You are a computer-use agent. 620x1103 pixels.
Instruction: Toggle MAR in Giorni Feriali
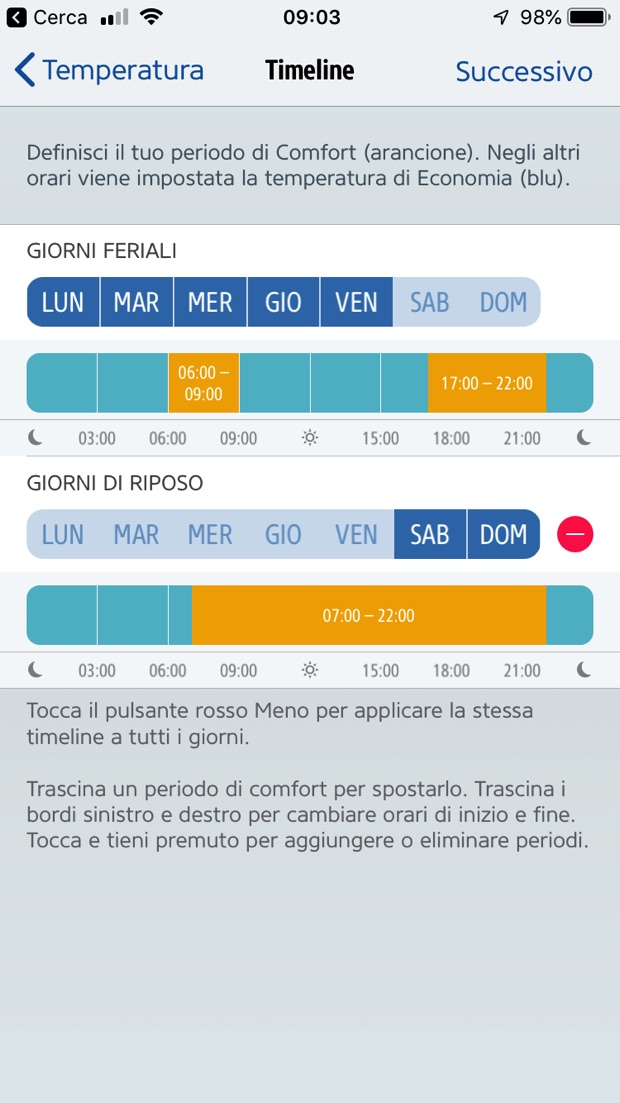point(136,302)
